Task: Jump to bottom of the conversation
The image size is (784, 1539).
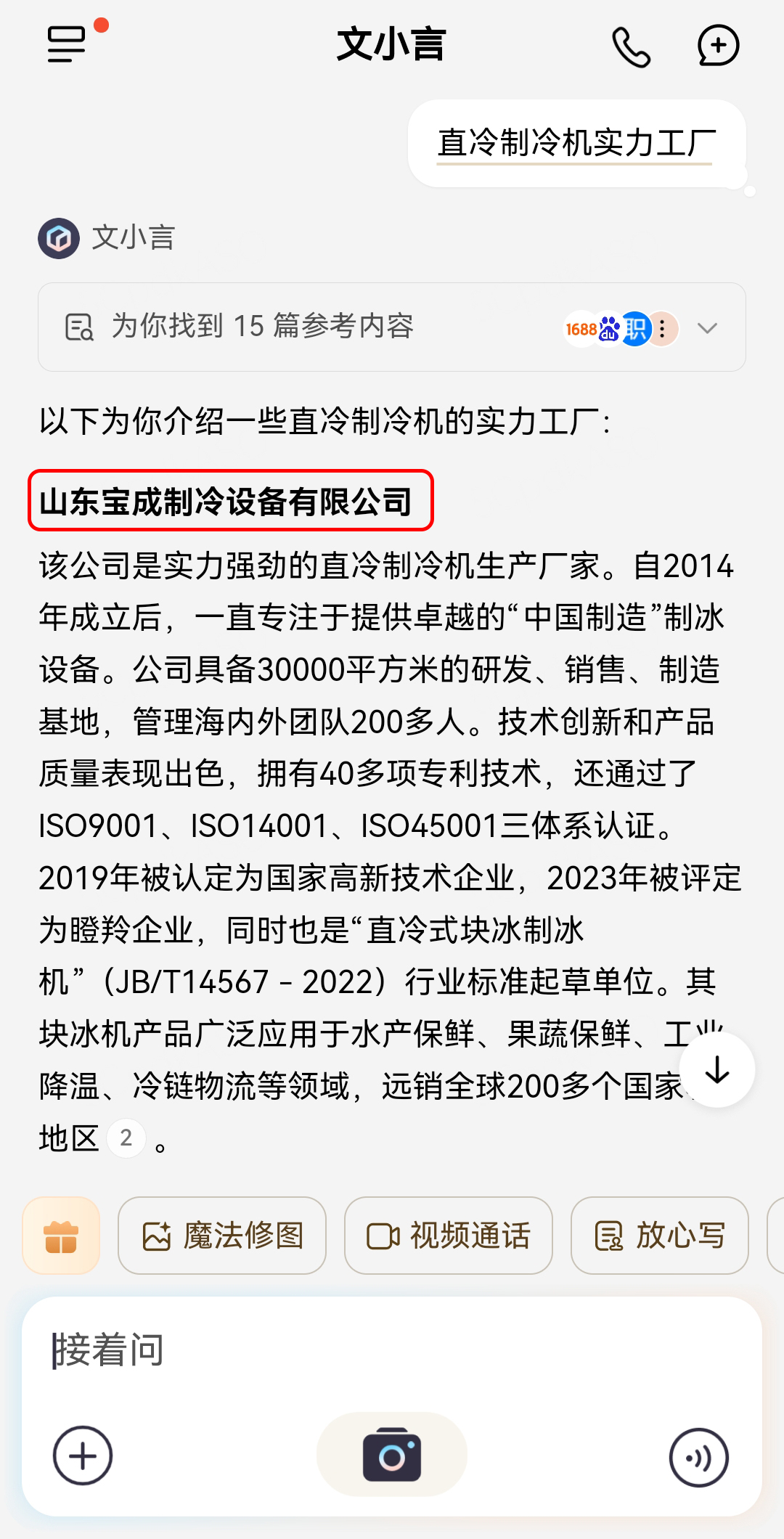Action: 717,1070
